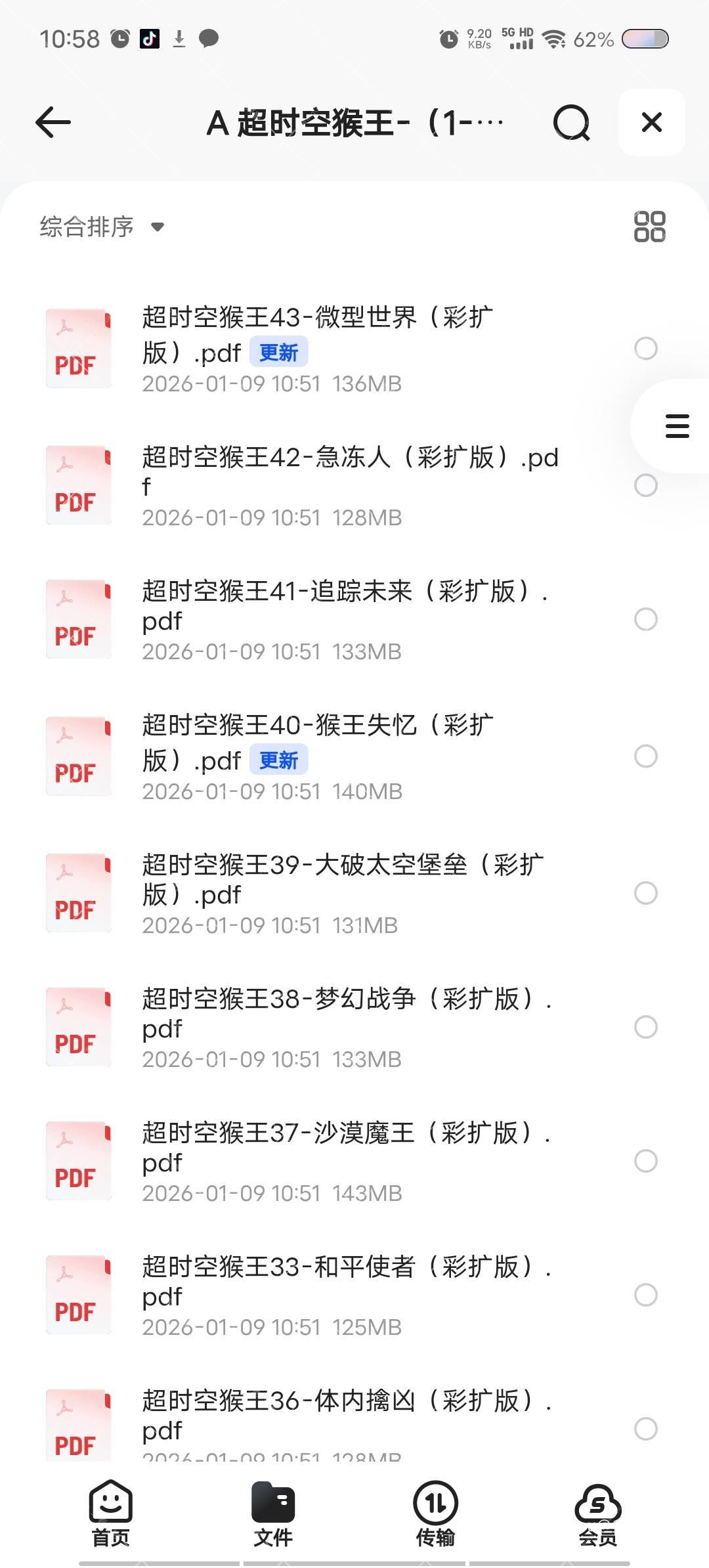The height and width of the screenshot is (1568, 709).
Task: Open the 综合排序 sort dropdown
Action: [102, 227]
